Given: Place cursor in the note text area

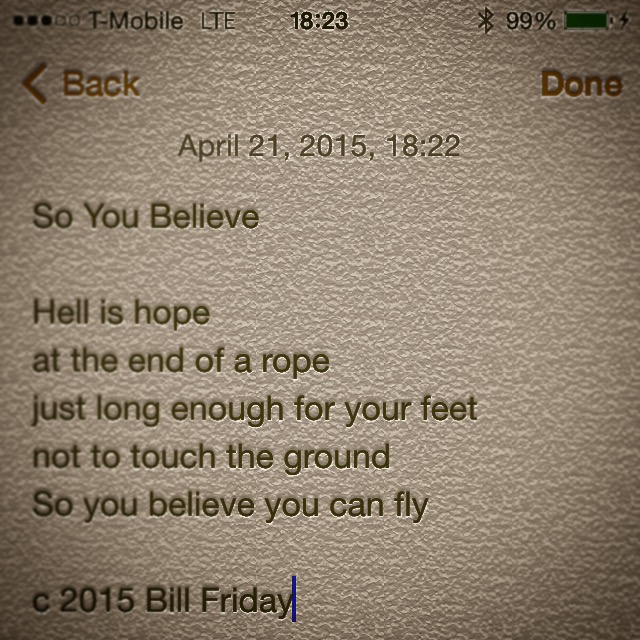Looking at the screenshot, I should 254,409.
